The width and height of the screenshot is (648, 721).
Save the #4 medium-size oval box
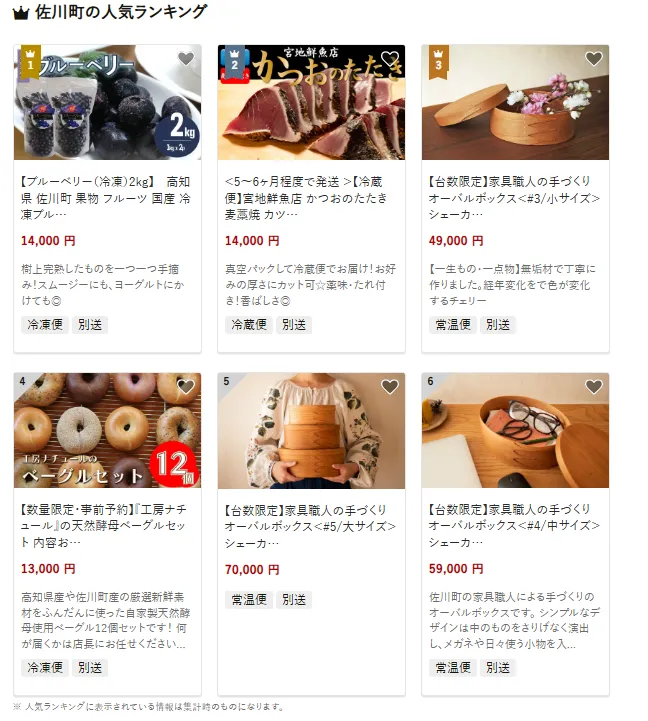coord(594,387)
